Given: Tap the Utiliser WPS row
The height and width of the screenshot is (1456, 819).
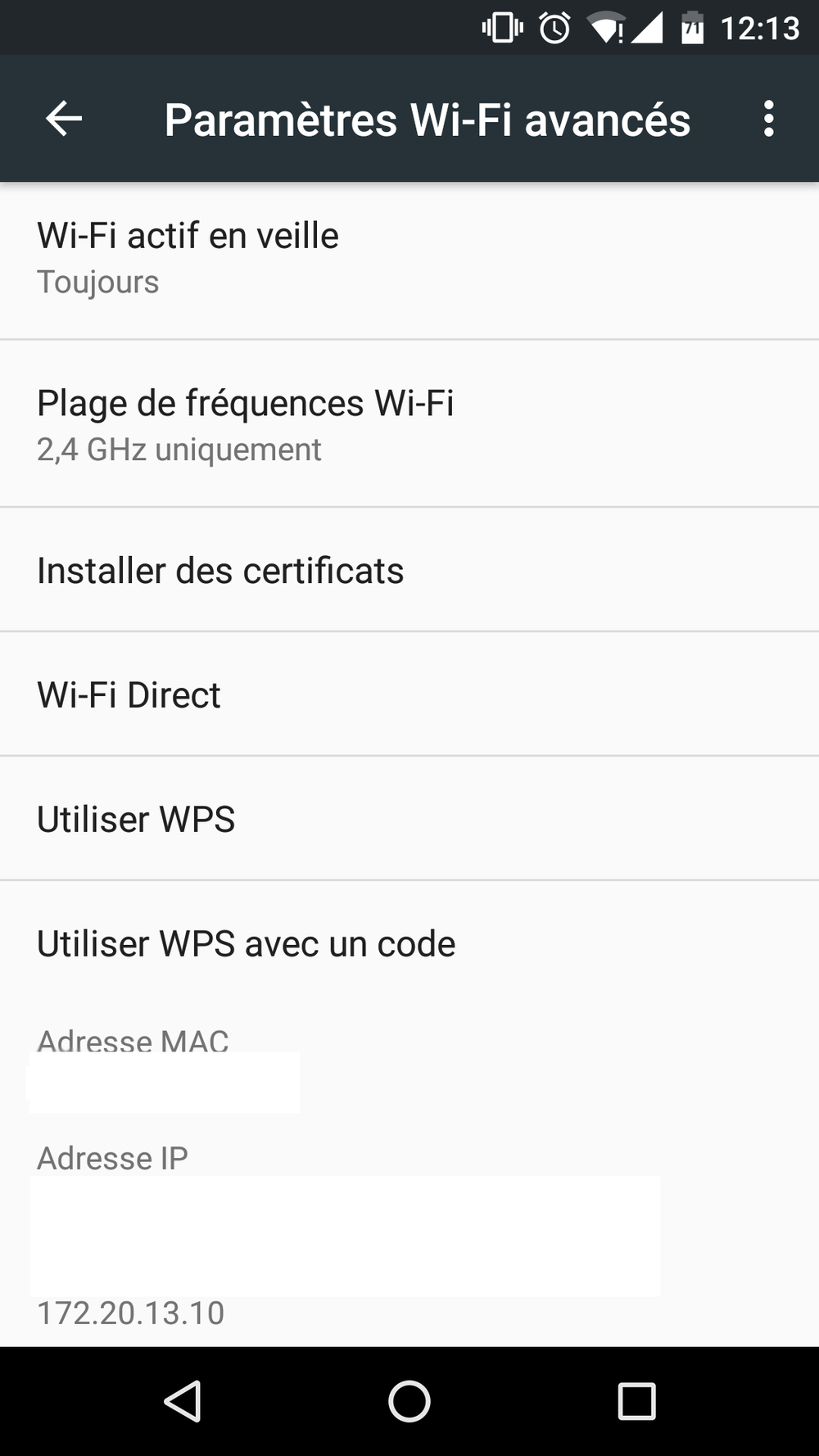Looking at the screenshot, I should click(409, 820).
